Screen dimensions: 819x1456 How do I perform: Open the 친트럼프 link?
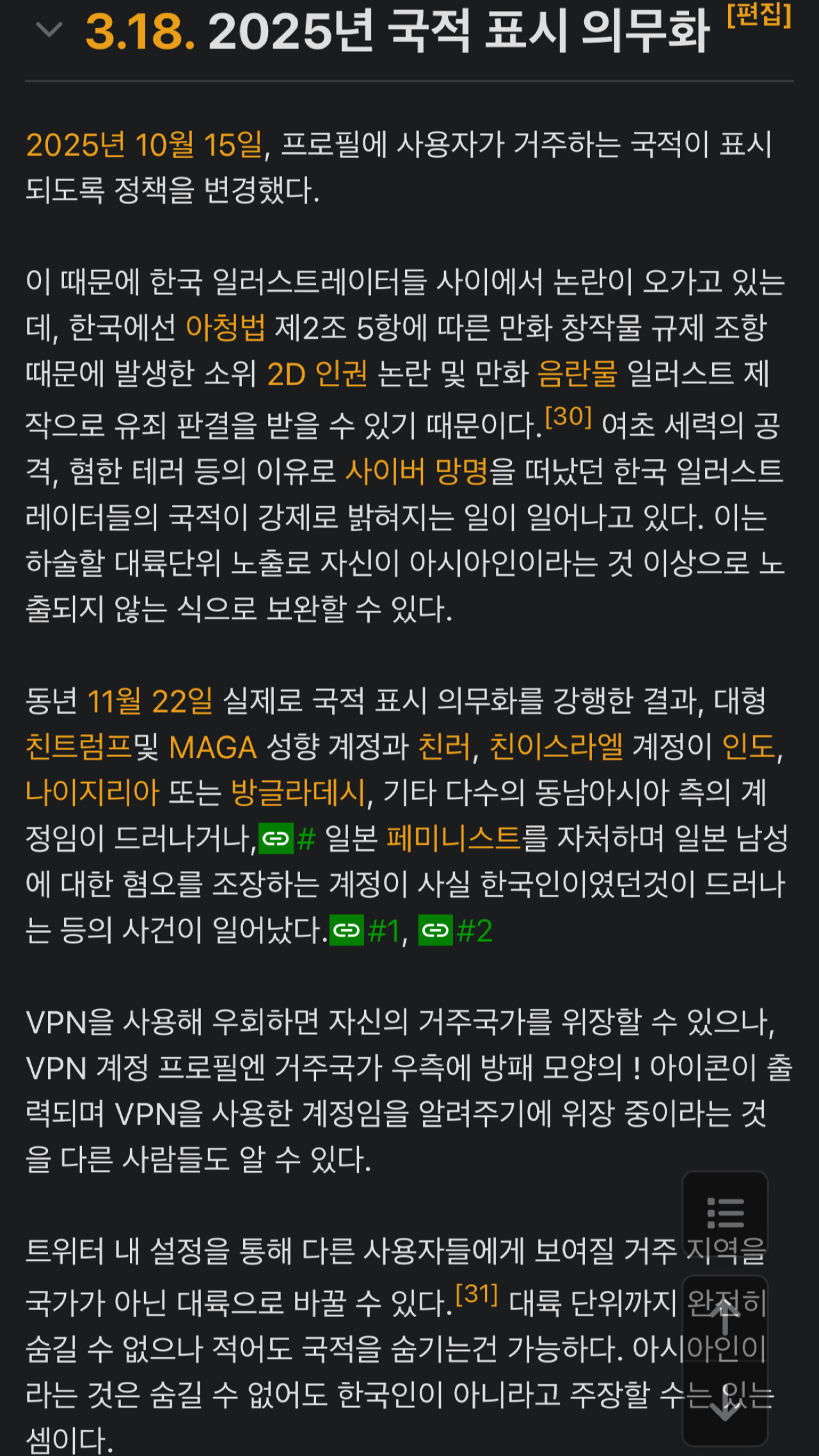(78, 748)
